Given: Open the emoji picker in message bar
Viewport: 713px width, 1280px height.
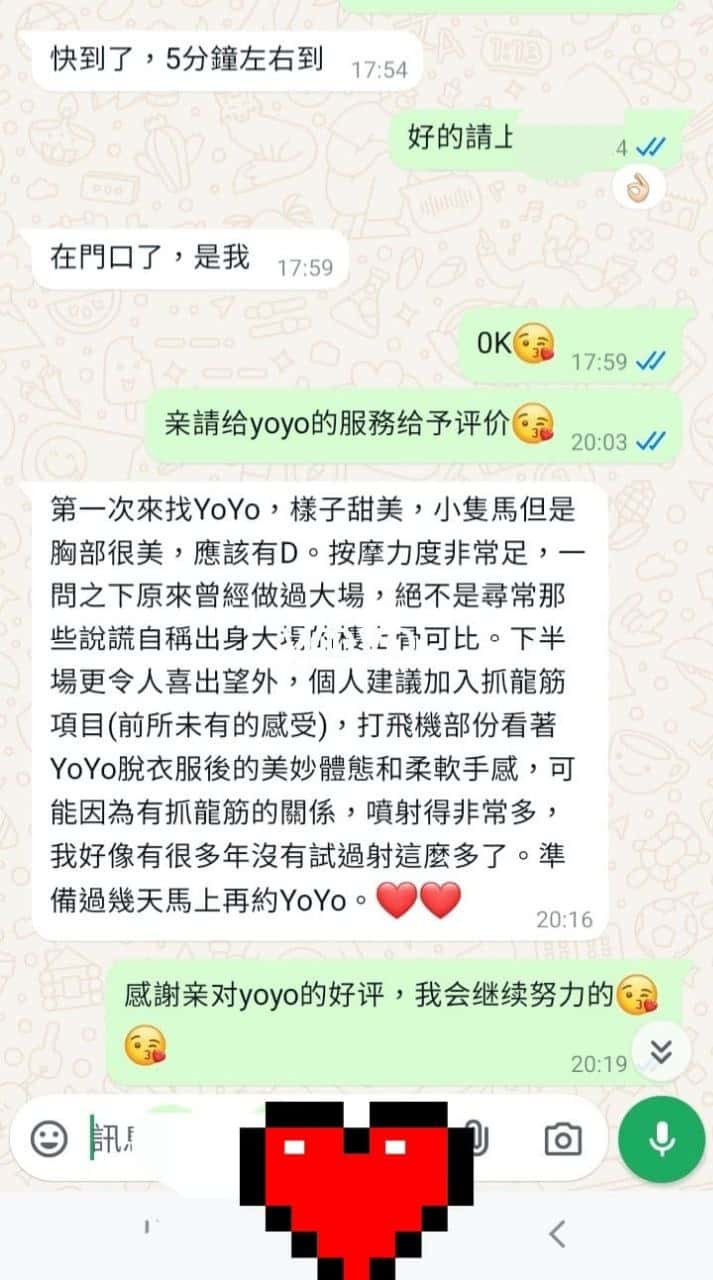Looking at the screenshot, I should tap(49, 1138).
